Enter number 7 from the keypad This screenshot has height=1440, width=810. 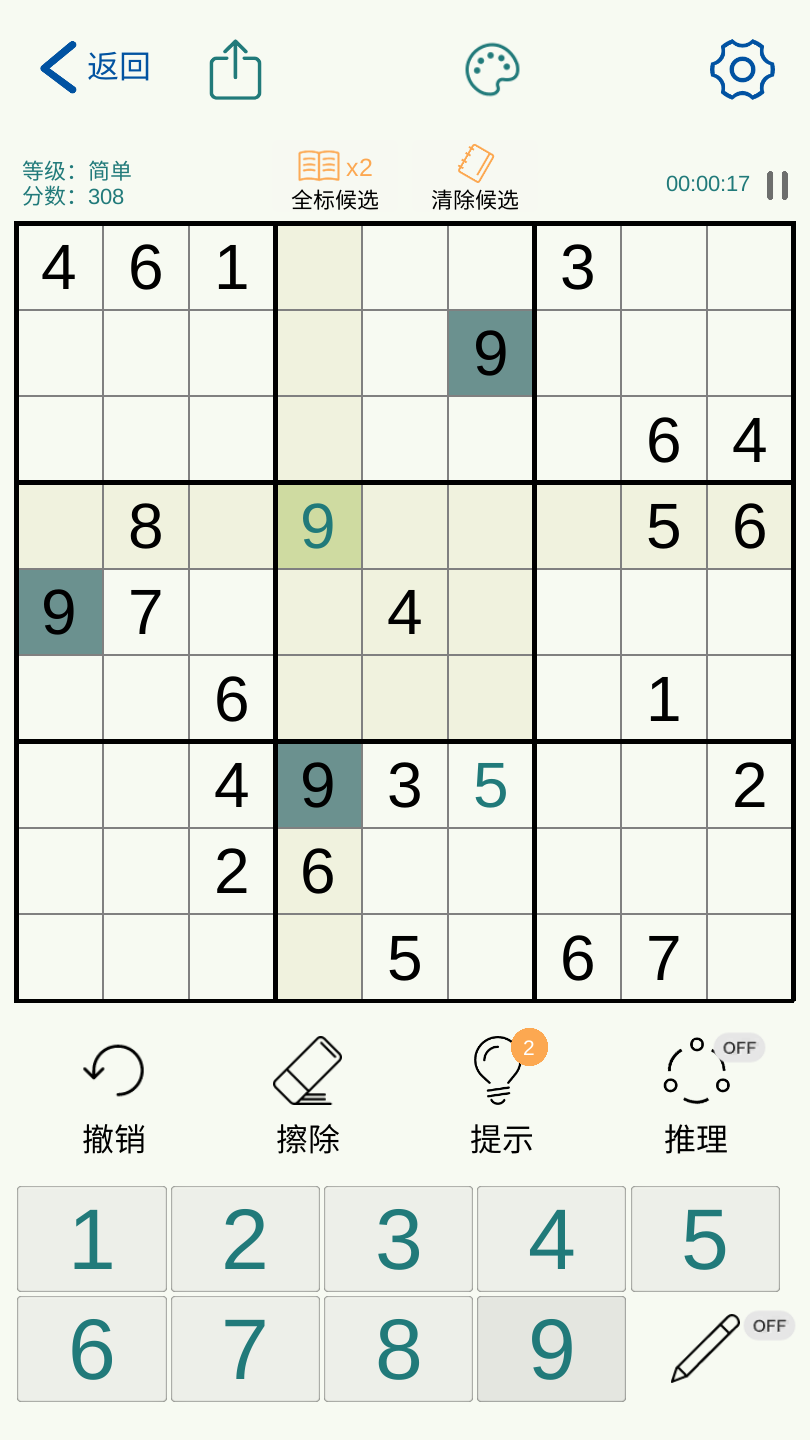click(245, 1349)
